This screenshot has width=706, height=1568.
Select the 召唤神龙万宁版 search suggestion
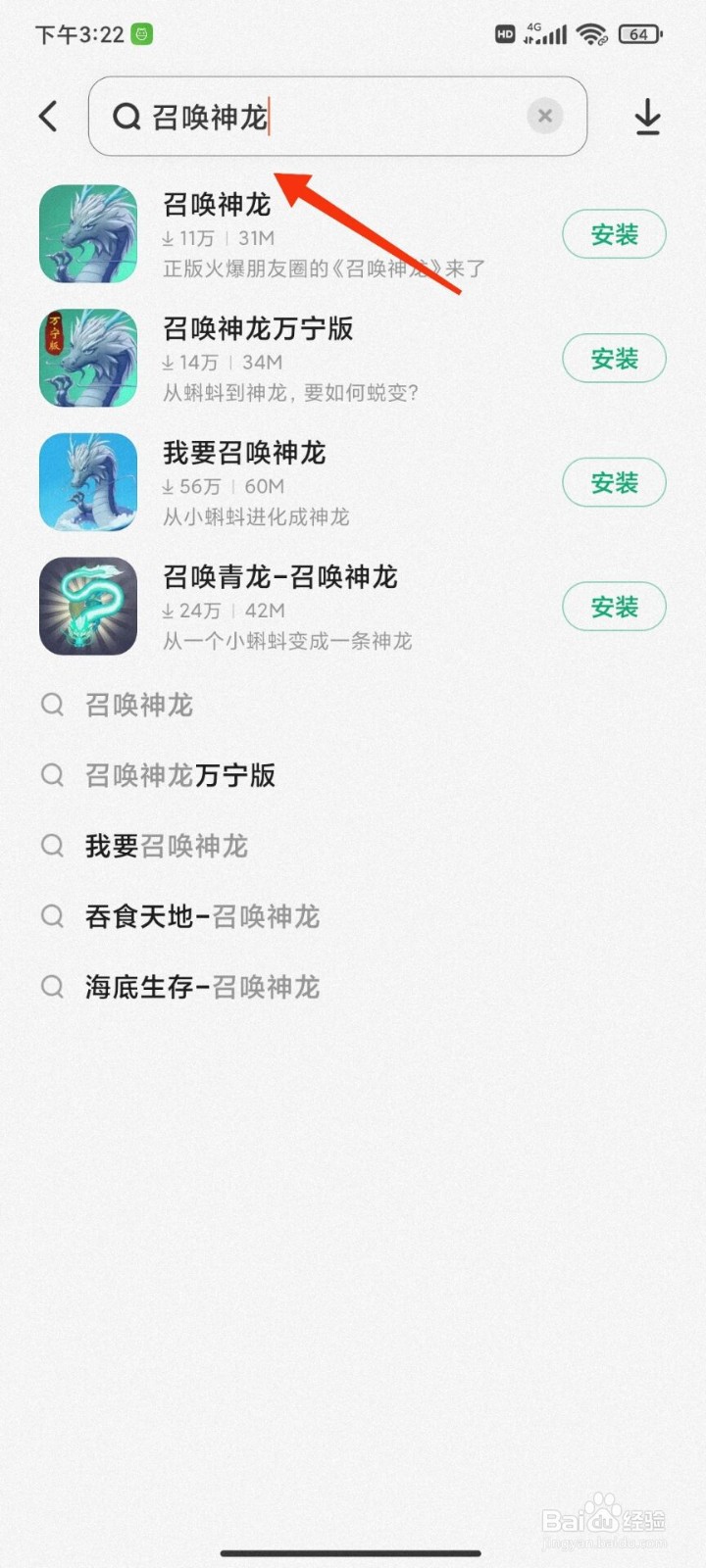[x=180, y=776]
